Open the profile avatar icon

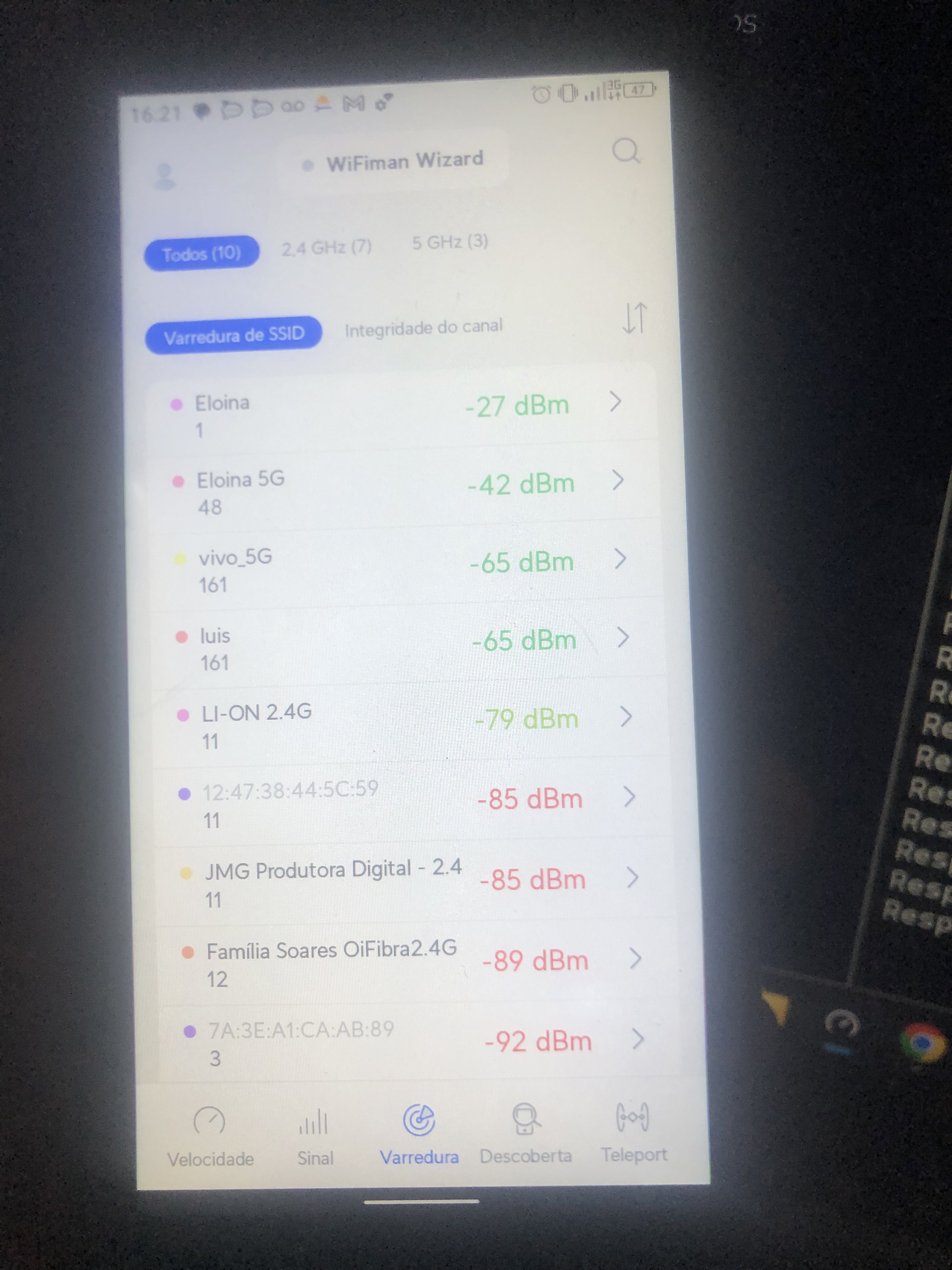[165, 177]
